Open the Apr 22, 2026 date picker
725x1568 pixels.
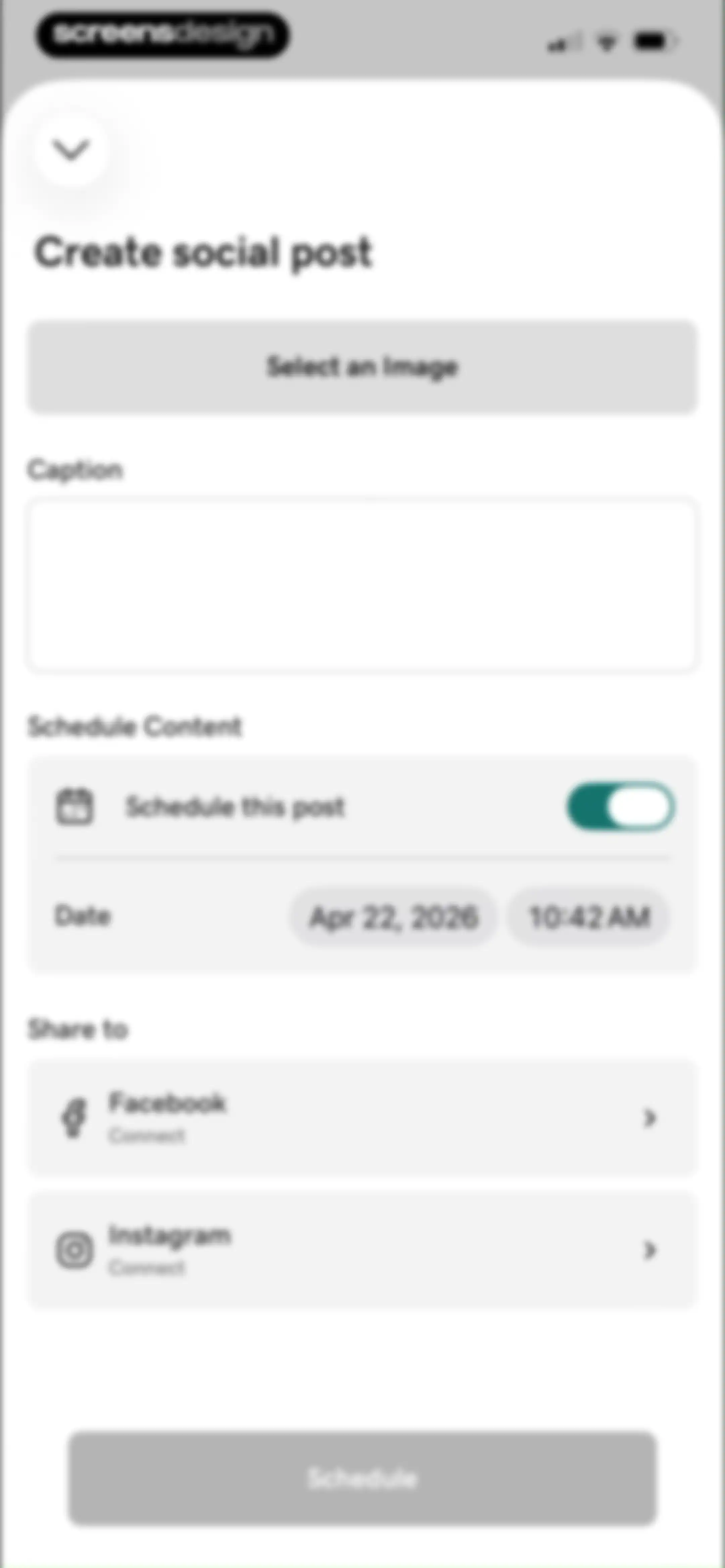pos(394,917)
